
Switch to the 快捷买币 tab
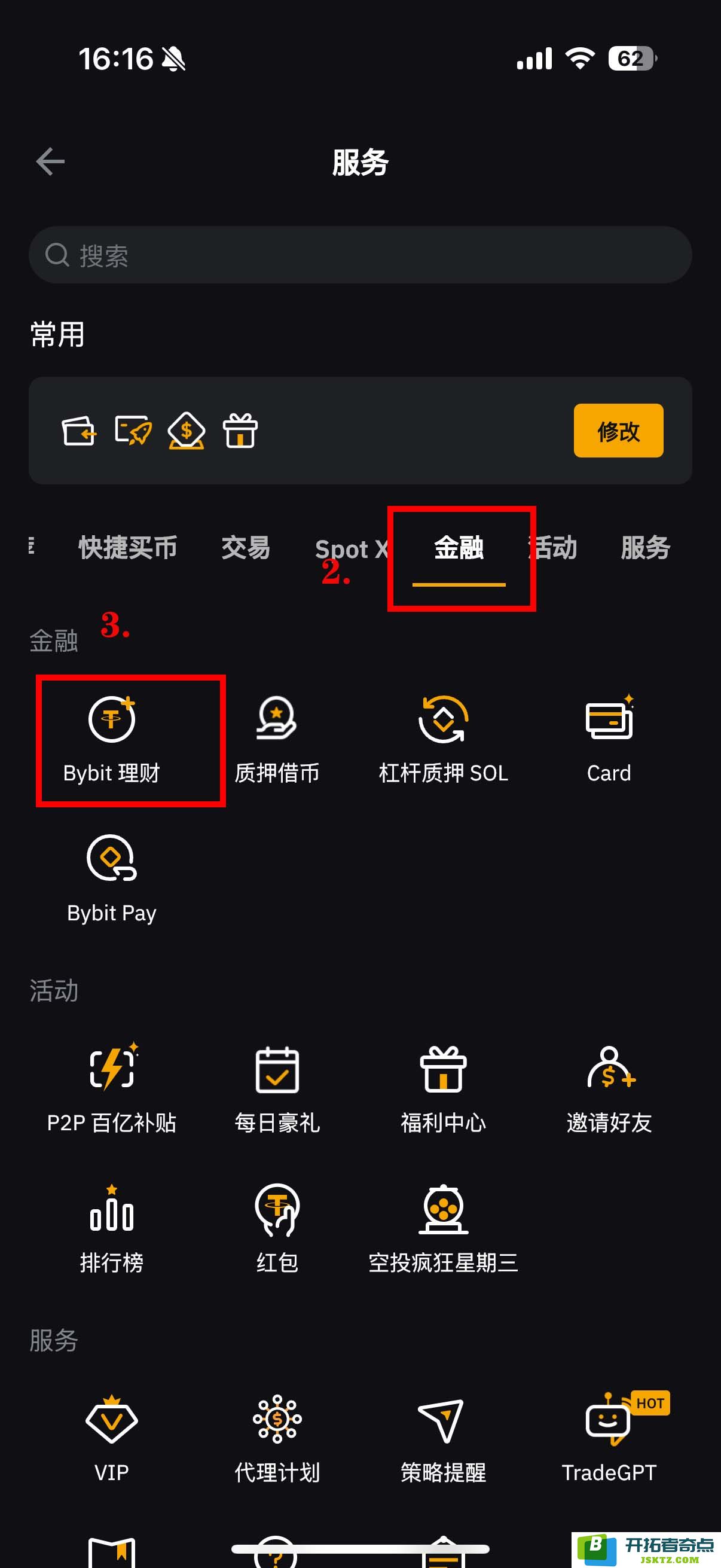(128, 547)
